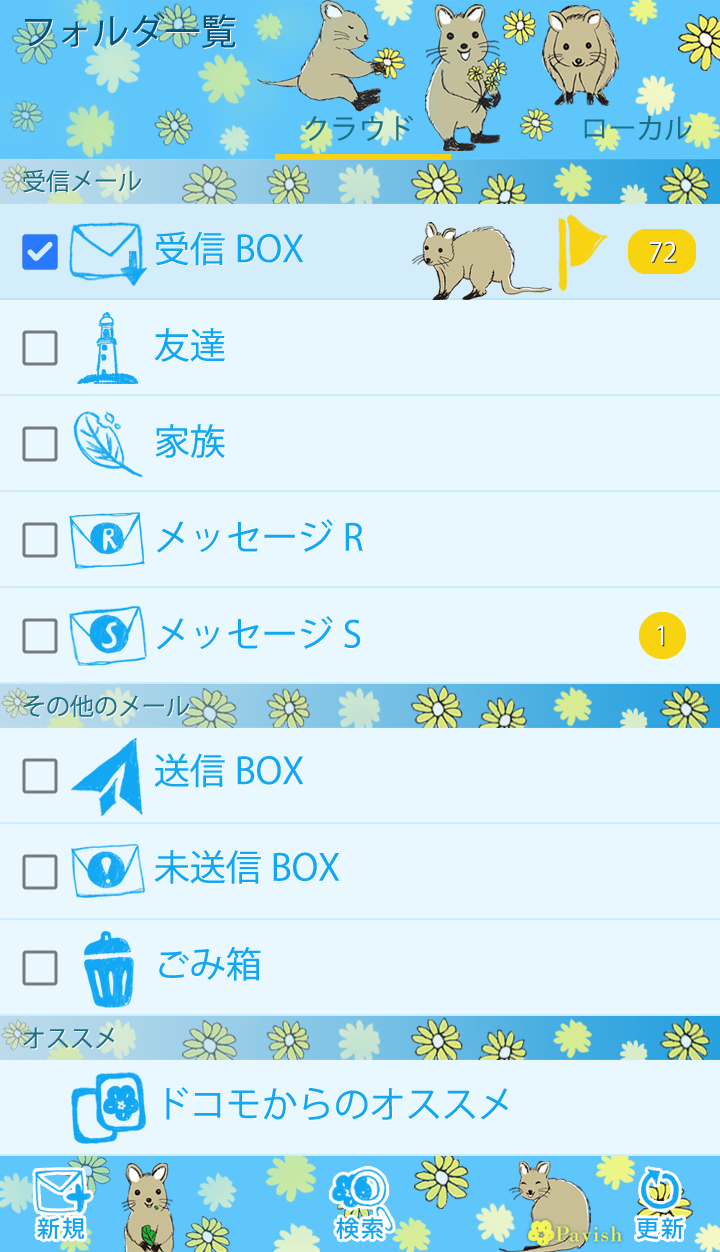Screen dimensions: 720x1252
Task: Check the メッセージ S checkbox
Action: click(x=40, y=636)
